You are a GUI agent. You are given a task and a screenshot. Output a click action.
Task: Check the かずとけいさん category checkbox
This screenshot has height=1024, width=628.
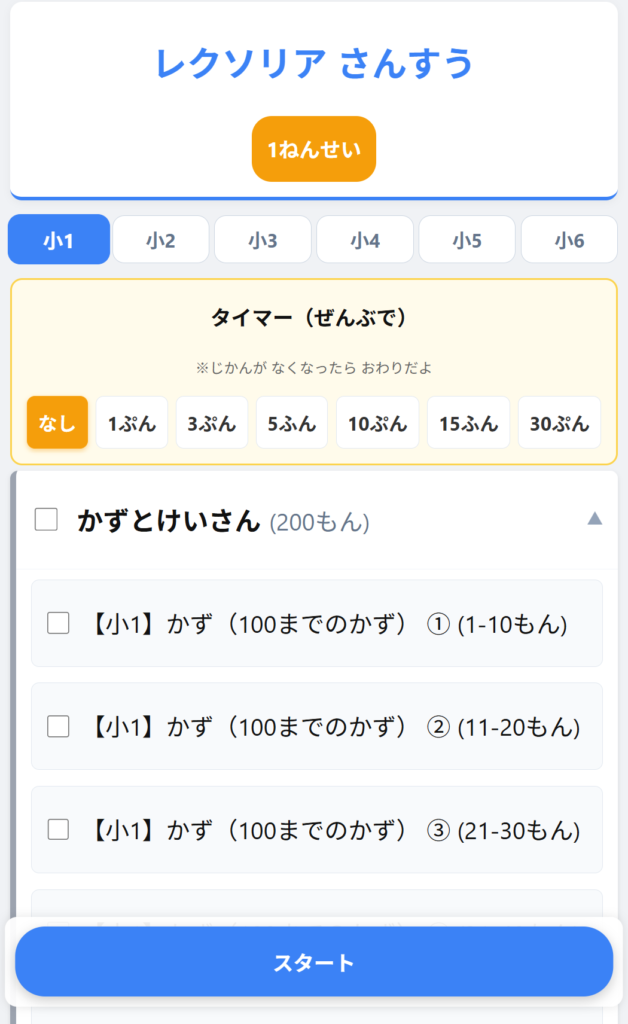coord(46,520)
